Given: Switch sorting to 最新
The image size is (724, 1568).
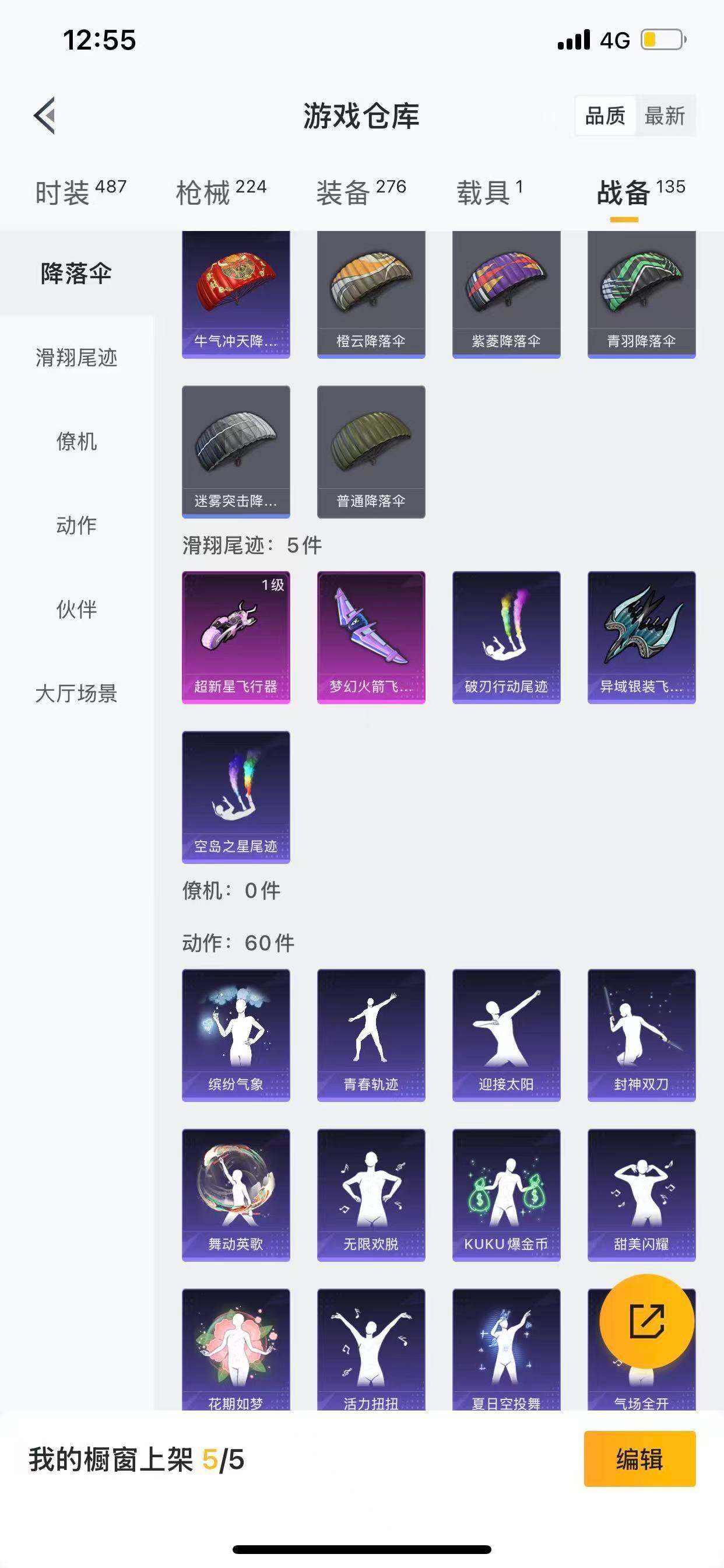Looking at the screenshot, I should click(666, 116).
